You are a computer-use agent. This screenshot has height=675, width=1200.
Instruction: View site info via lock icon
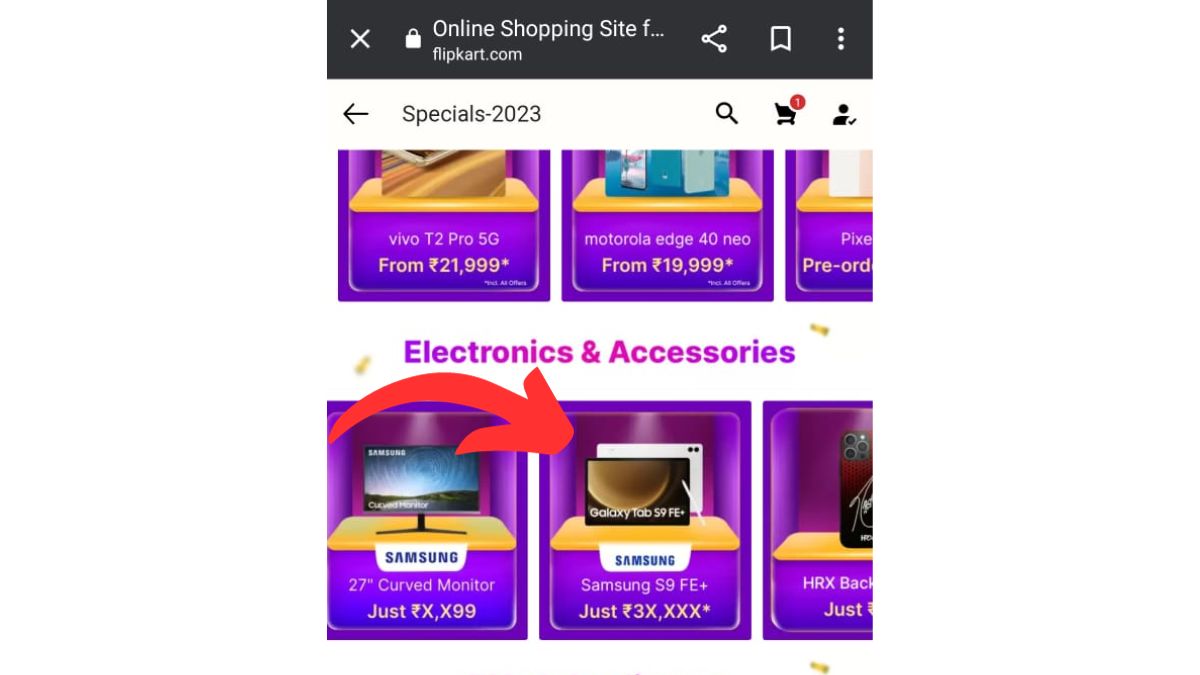click(x=413, y=39)
